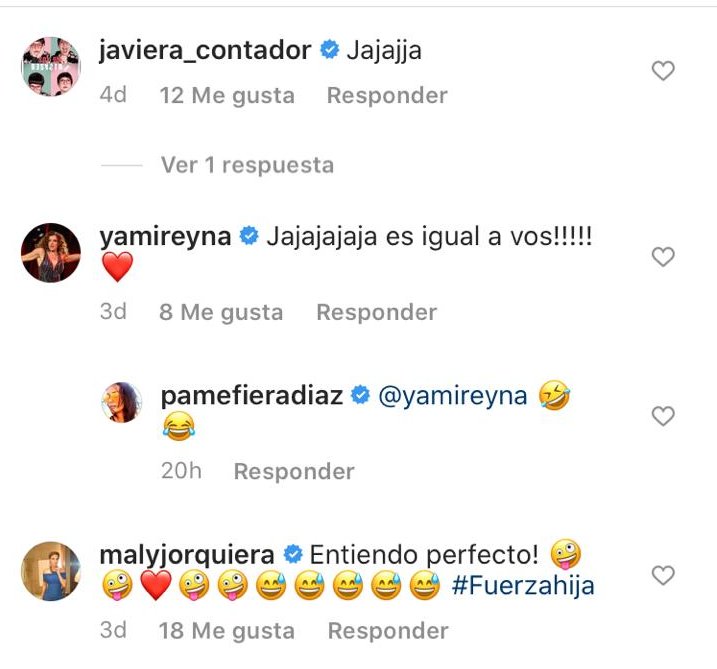Image resolution: width=717 pixels, height=669 pixels.
Task: Expand Ver 1 respuesta
Action: 247,164
